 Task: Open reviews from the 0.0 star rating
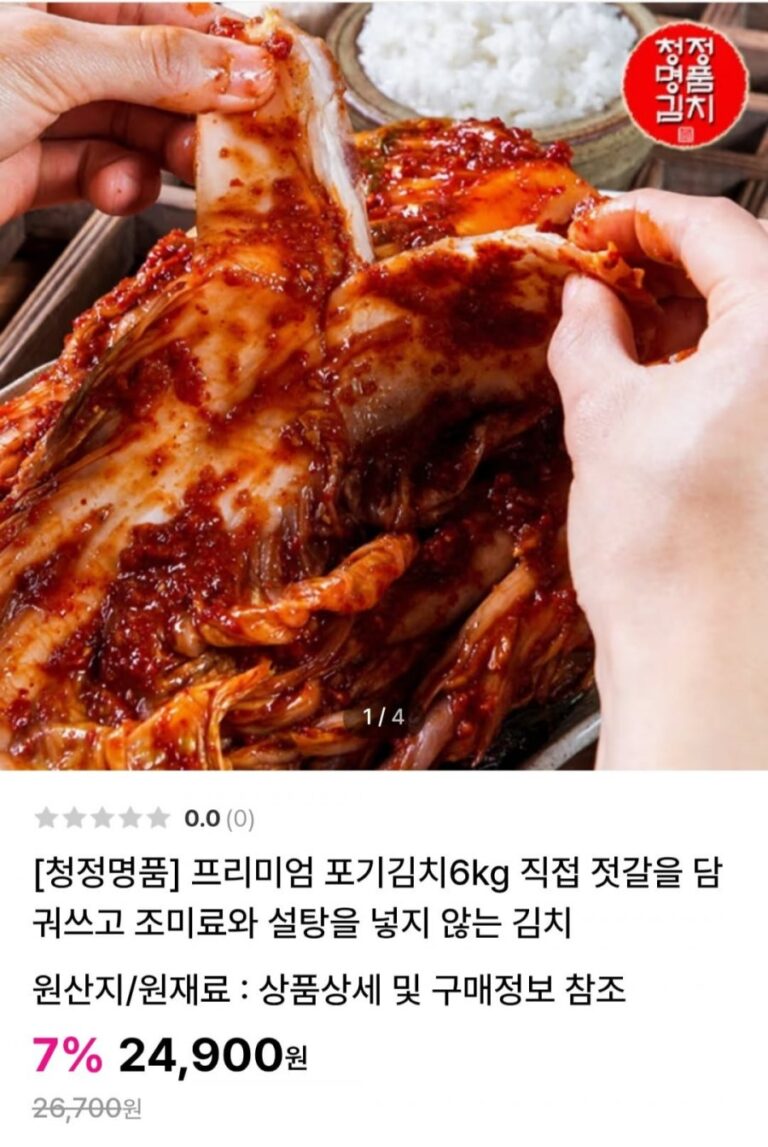[x=145, y=819]
